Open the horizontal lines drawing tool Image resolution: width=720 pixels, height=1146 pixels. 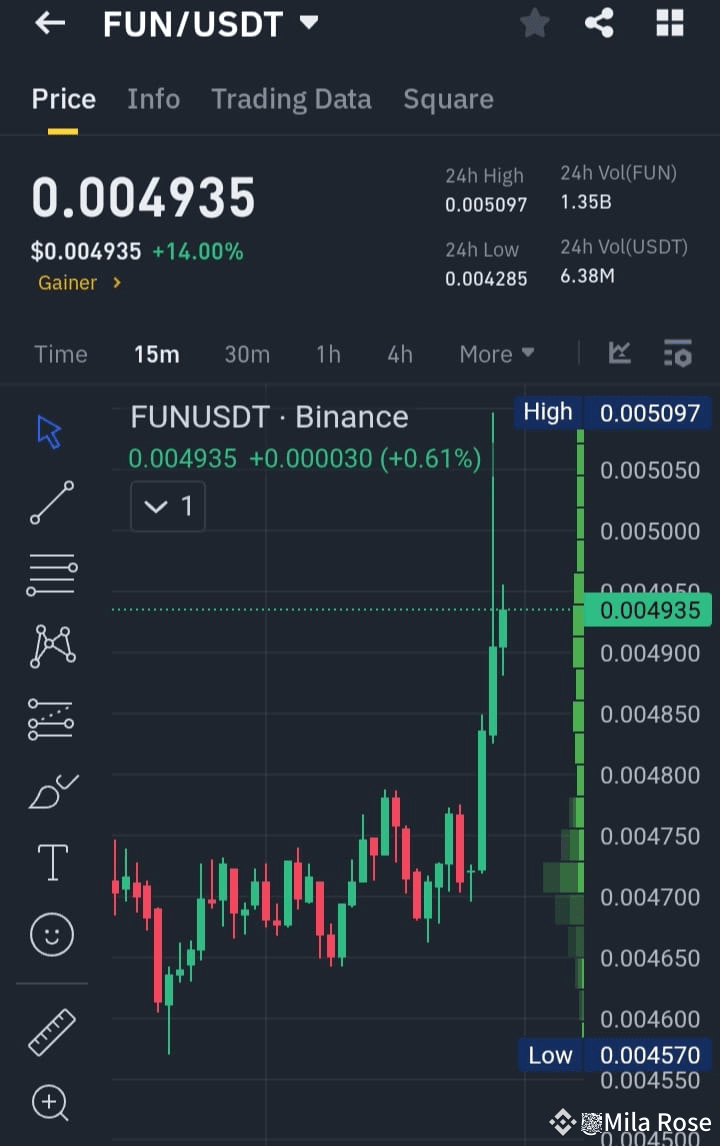[50, 574]
